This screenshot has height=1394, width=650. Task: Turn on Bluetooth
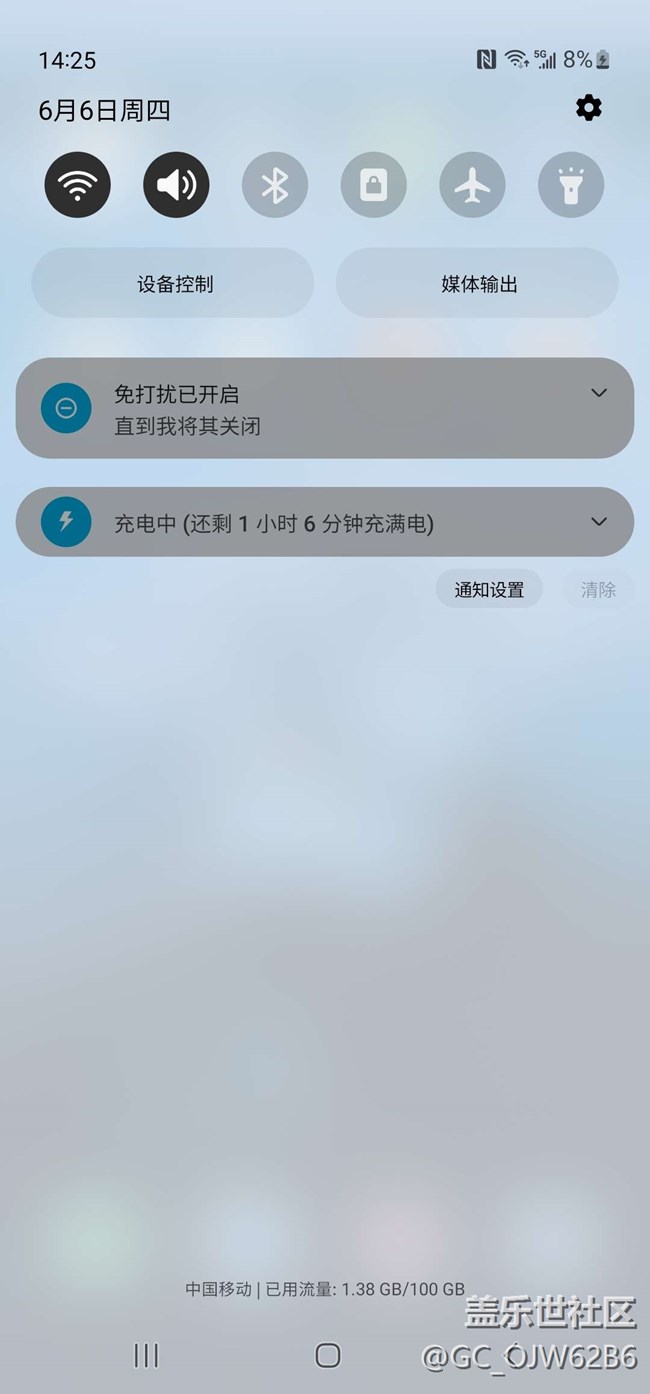(x=275, y=185)
